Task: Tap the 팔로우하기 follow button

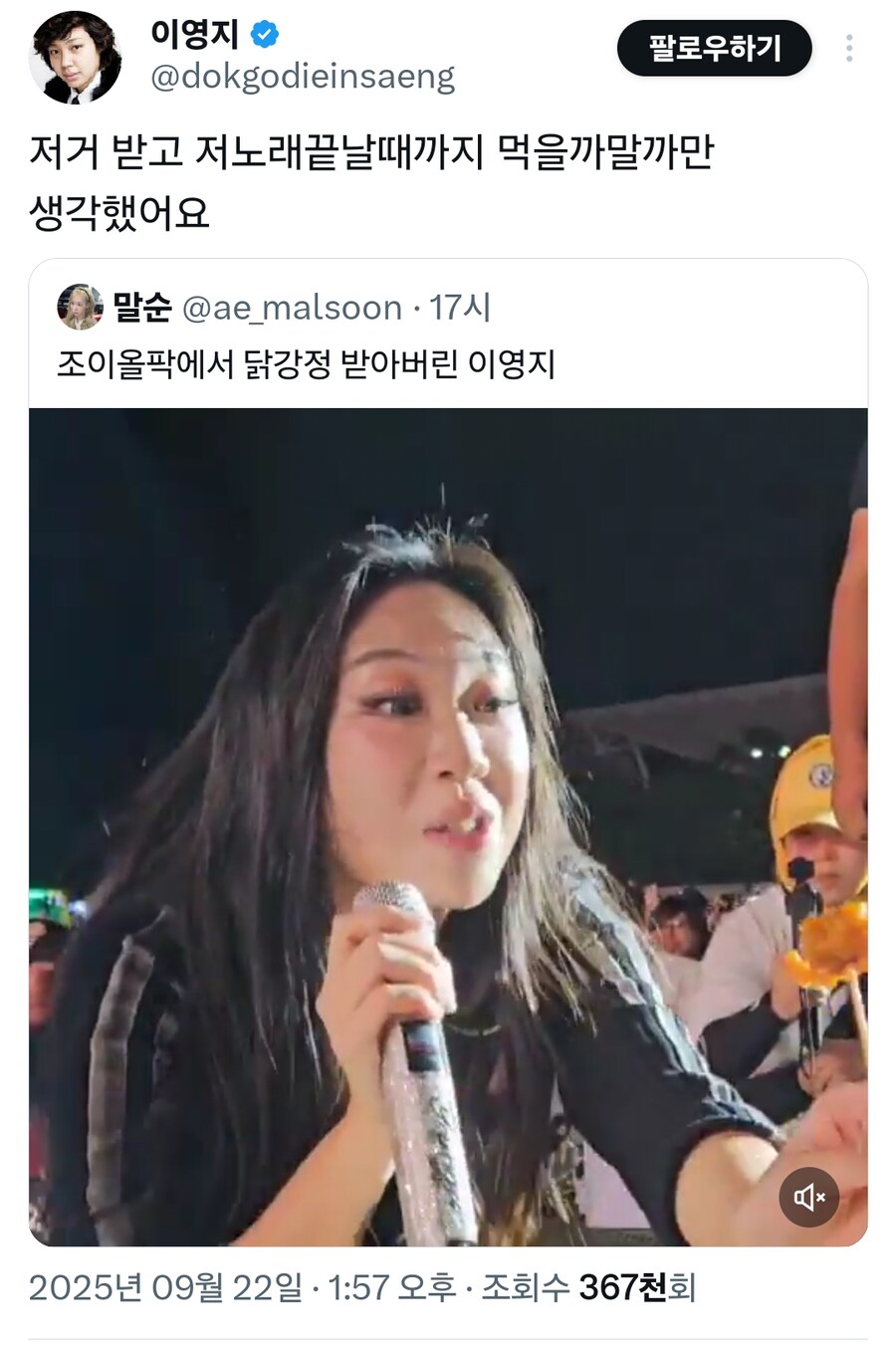Action: pyautogui.click(x=714, y=49)
